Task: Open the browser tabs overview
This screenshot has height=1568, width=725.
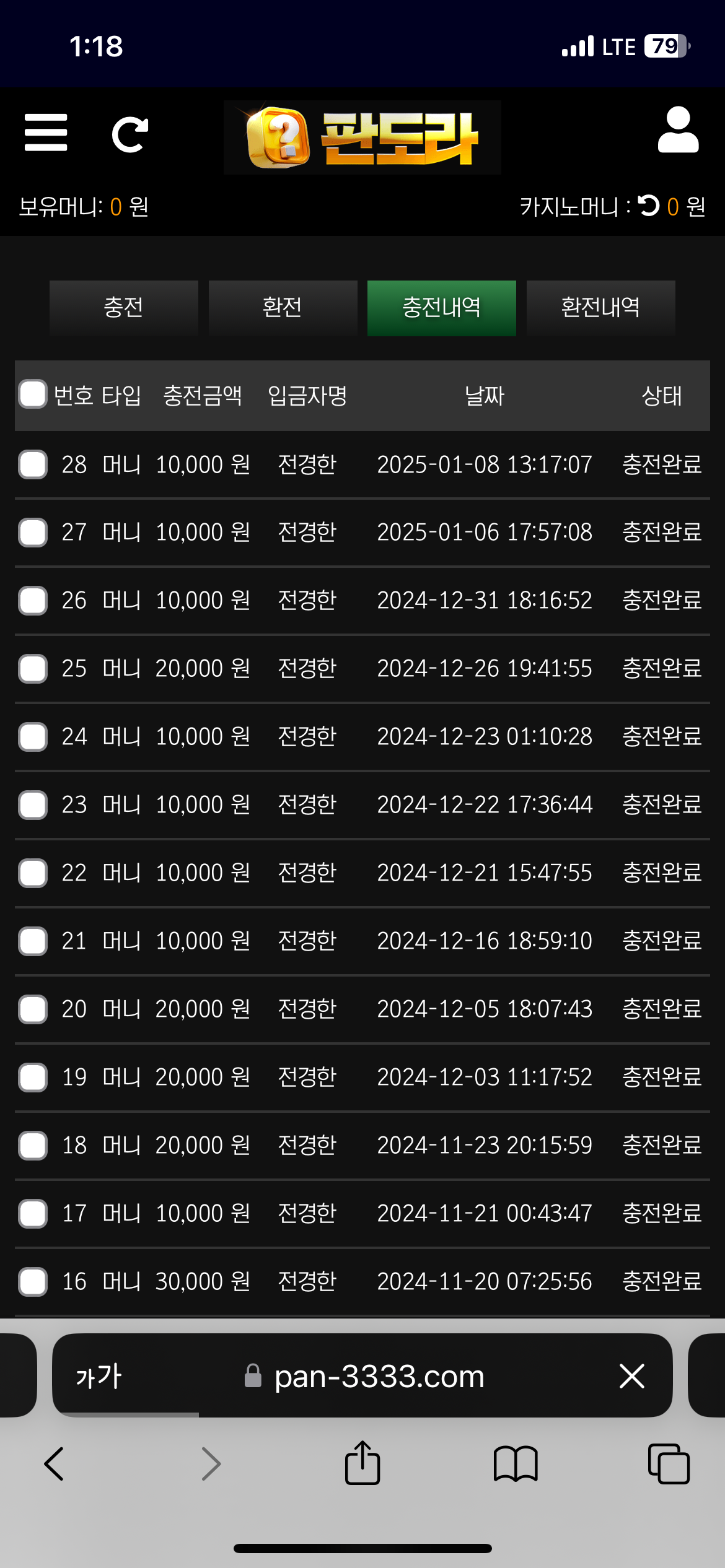Action: pyautogui.click(x=669, y=1464)
